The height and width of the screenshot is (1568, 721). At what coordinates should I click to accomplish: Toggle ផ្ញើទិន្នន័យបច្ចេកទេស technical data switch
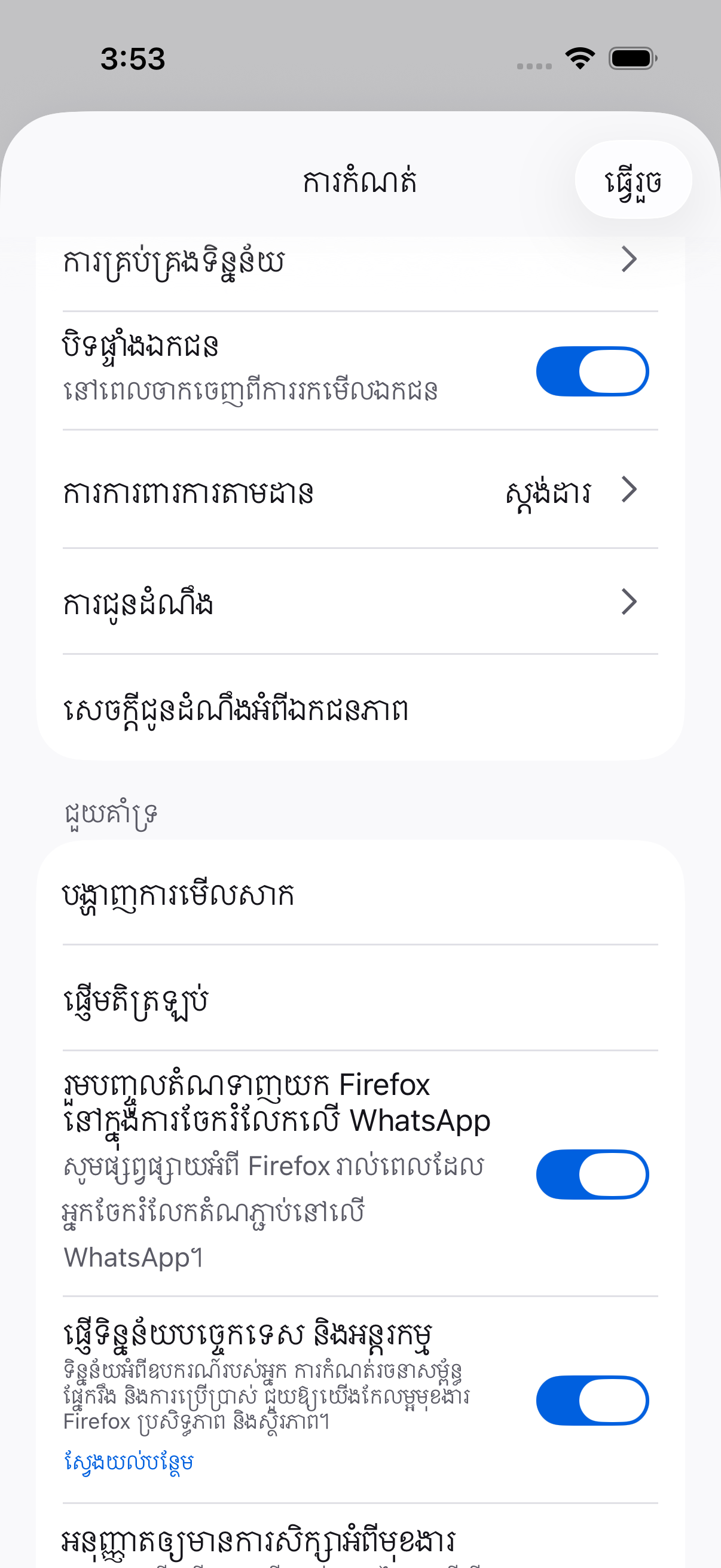click(x=592, y=1400)
